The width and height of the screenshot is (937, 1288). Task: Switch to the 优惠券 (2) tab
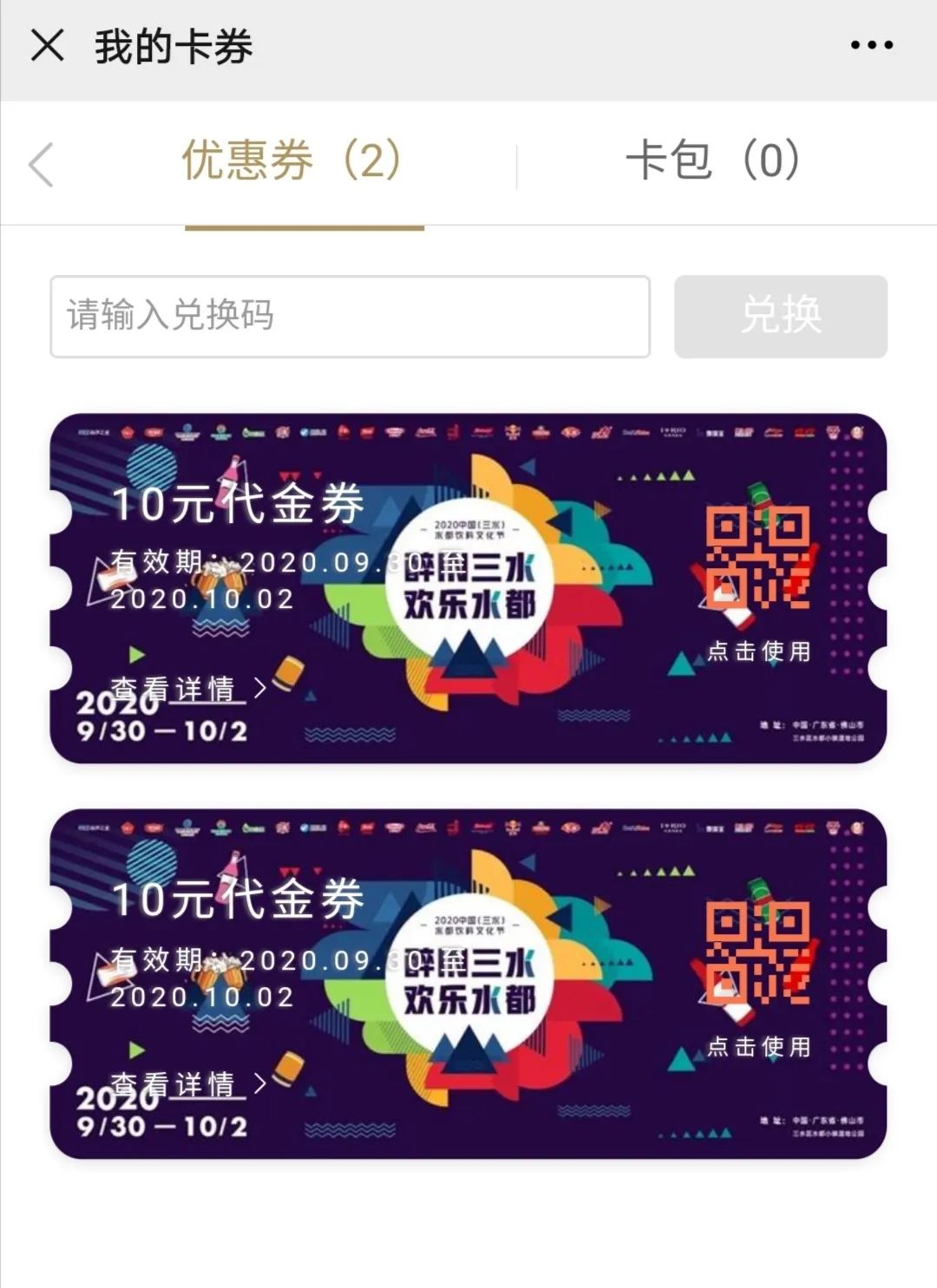(292, 161)
